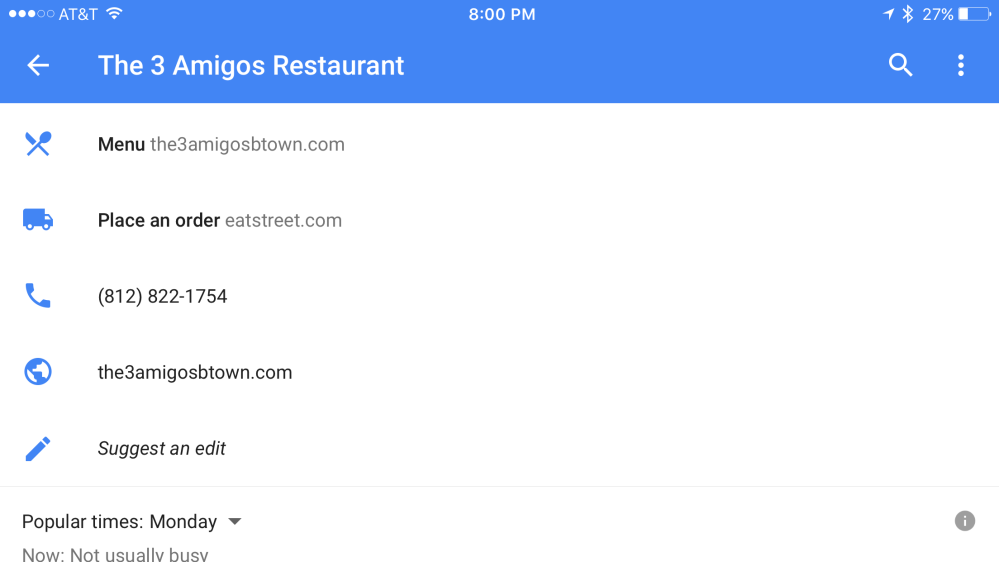Open search from the app bar
This screenshot has height=562, width=999.
pos(900,66)
